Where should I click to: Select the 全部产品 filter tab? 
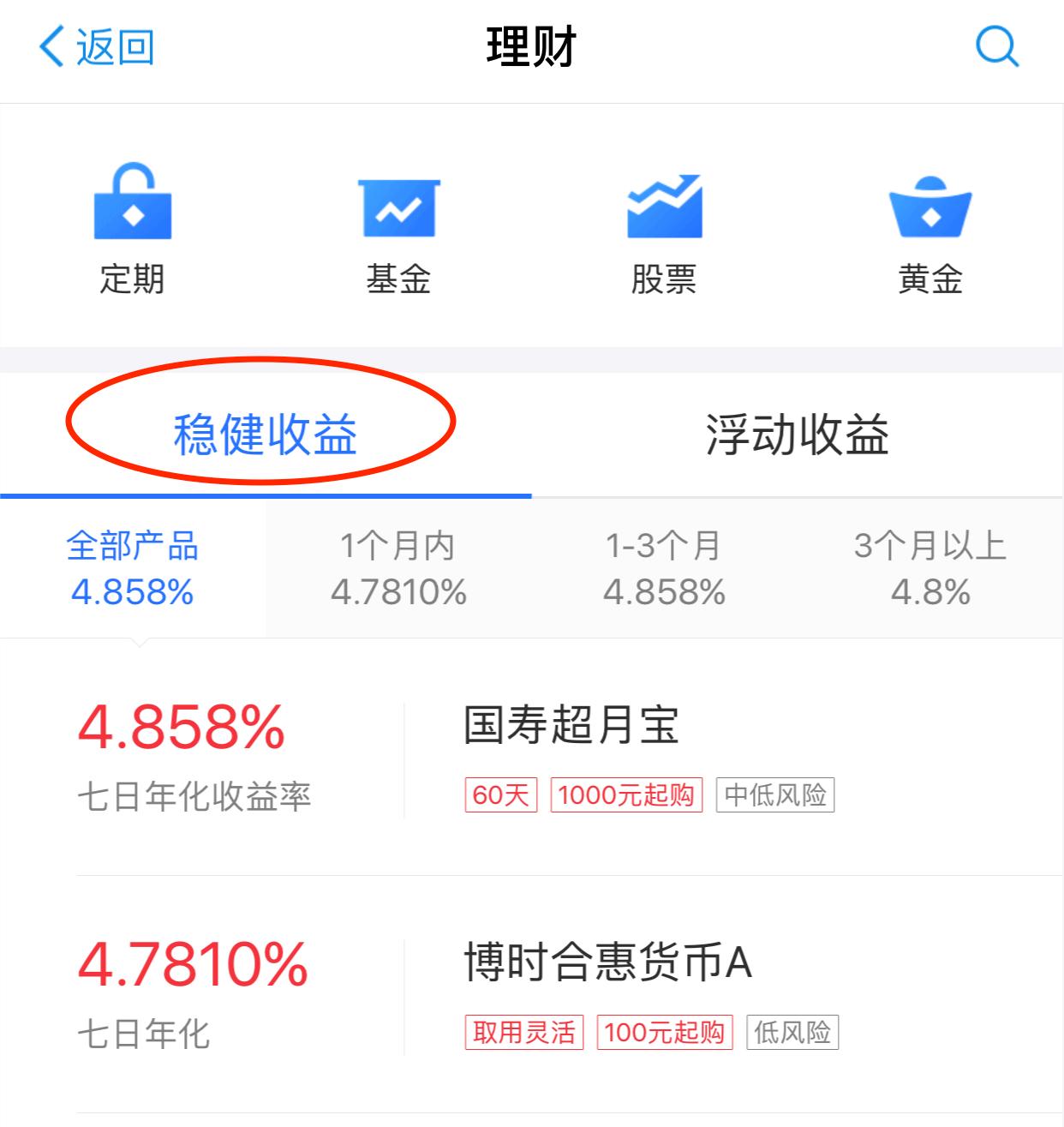tap(132, 567)
